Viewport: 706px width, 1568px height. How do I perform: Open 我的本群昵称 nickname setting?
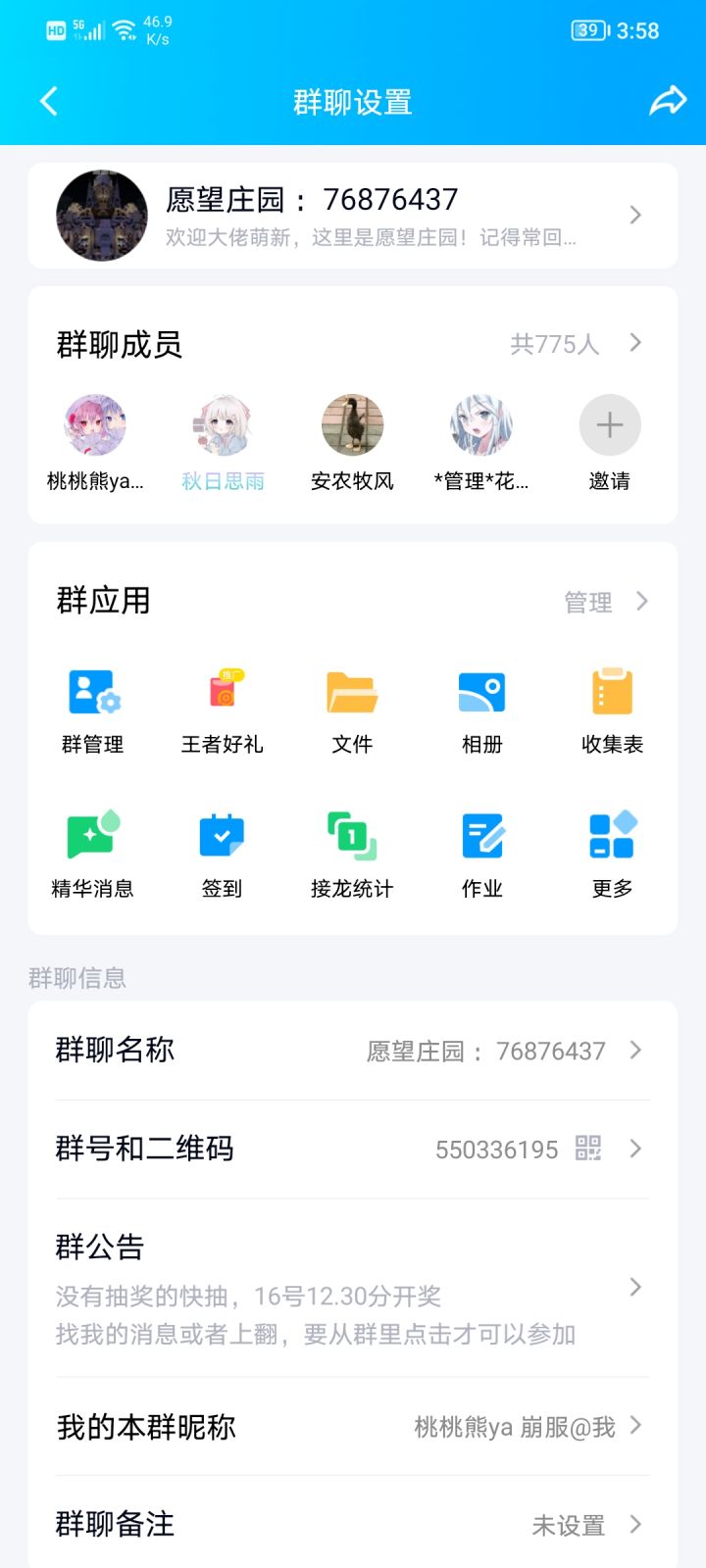click(x=353, y=1427)
